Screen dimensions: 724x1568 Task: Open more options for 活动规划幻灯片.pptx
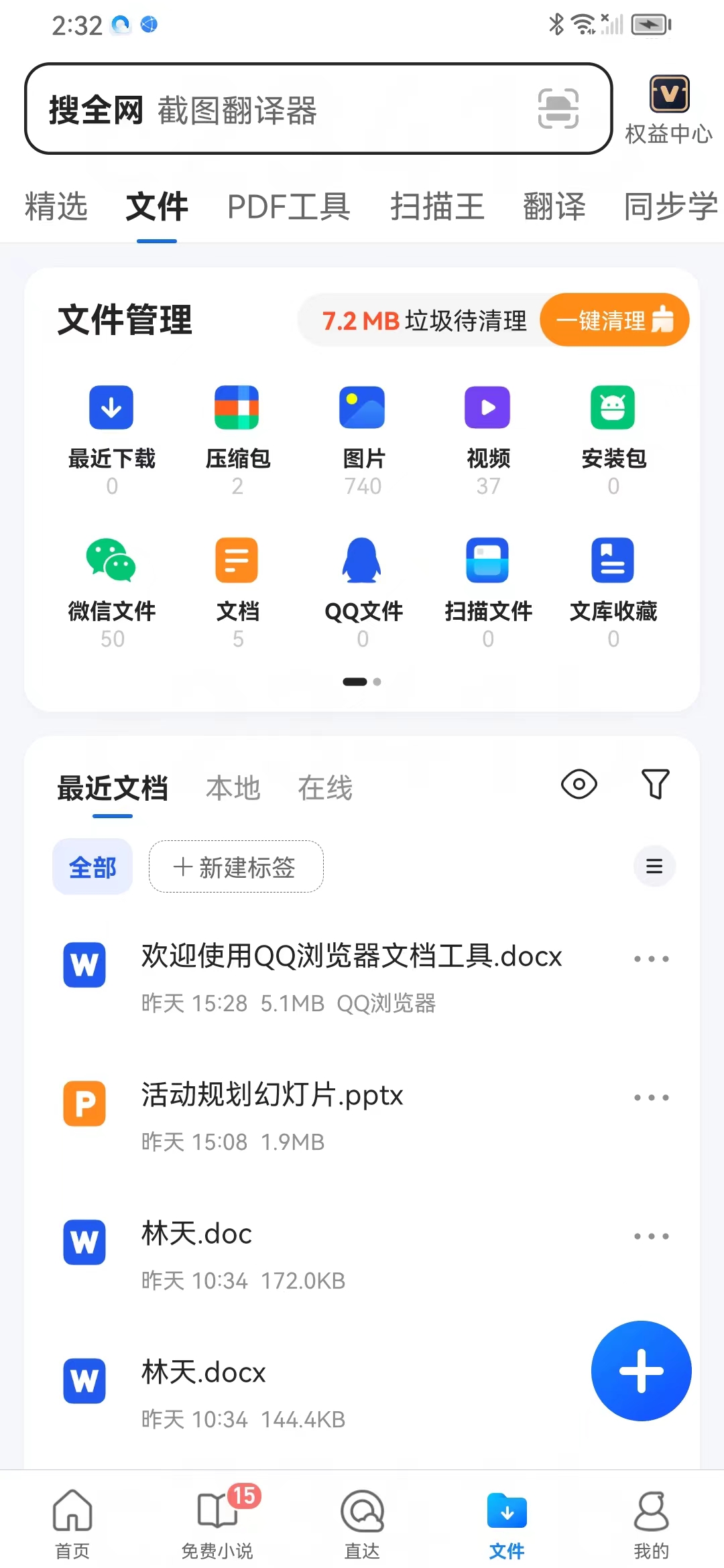pos(650,1097)
